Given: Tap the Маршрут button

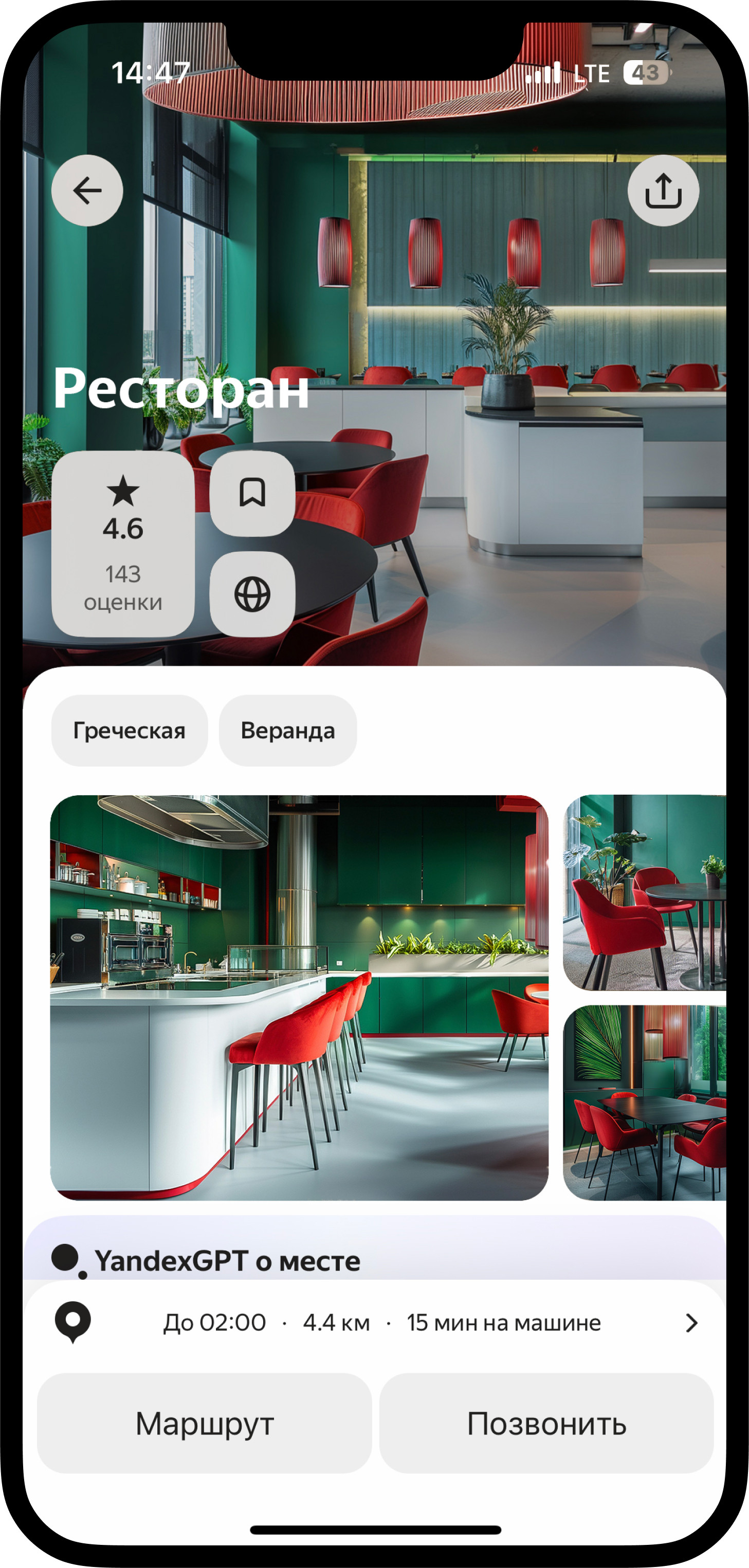Looking at the screenshot, I should coord(204,1423).
